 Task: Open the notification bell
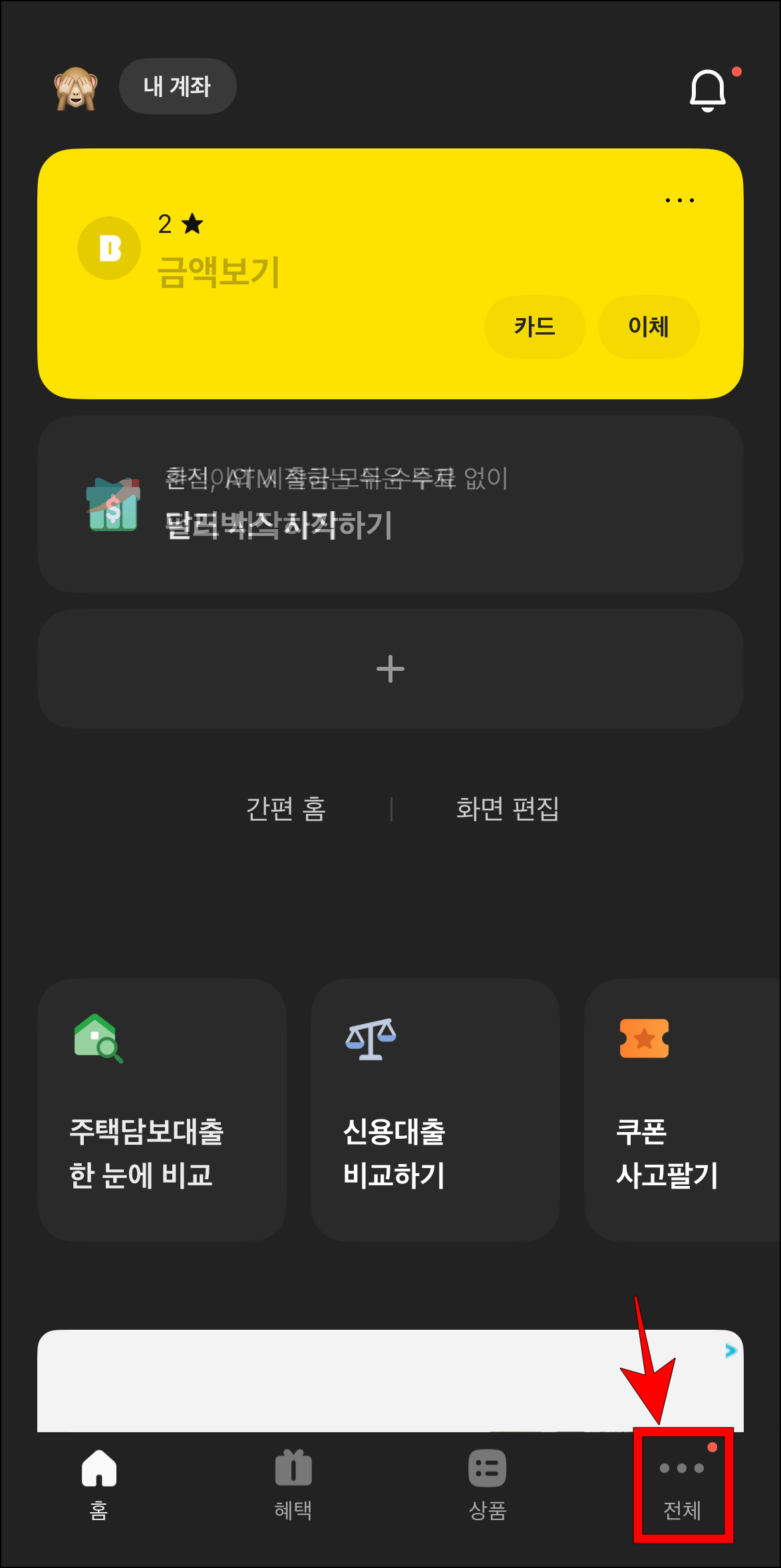coord(707,90)
